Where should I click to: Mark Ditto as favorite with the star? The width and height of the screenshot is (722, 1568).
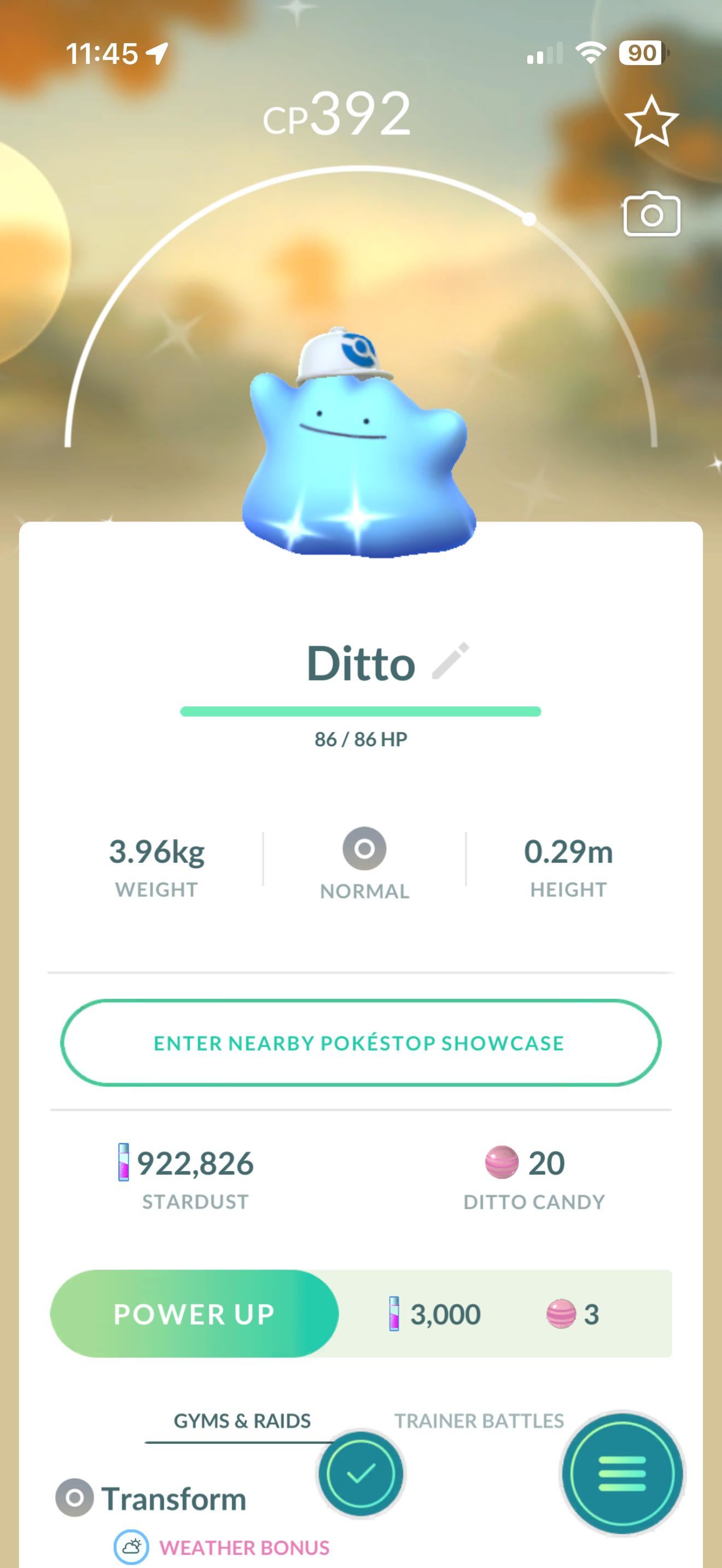[651, 122]
